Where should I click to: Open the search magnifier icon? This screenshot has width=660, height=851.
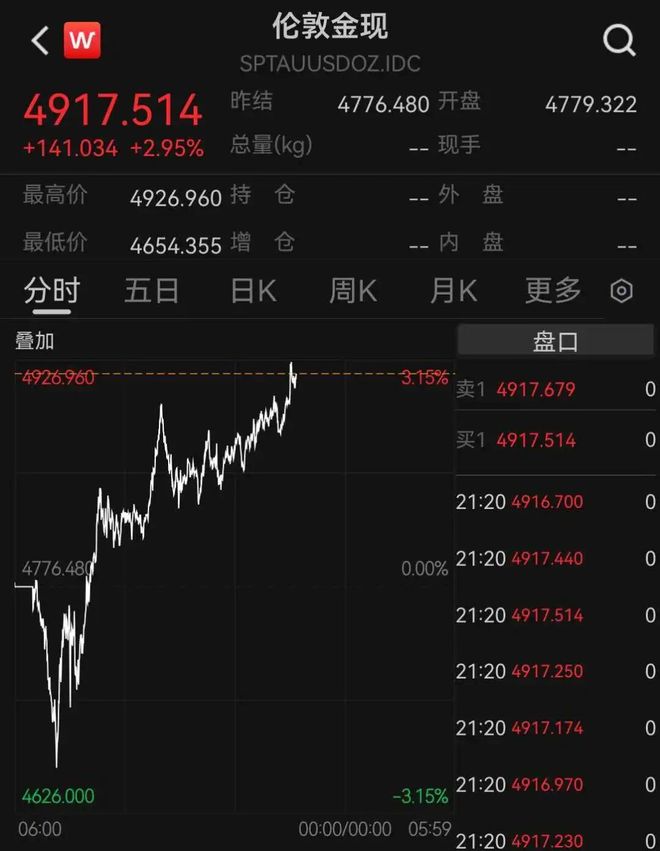(619, 41)
